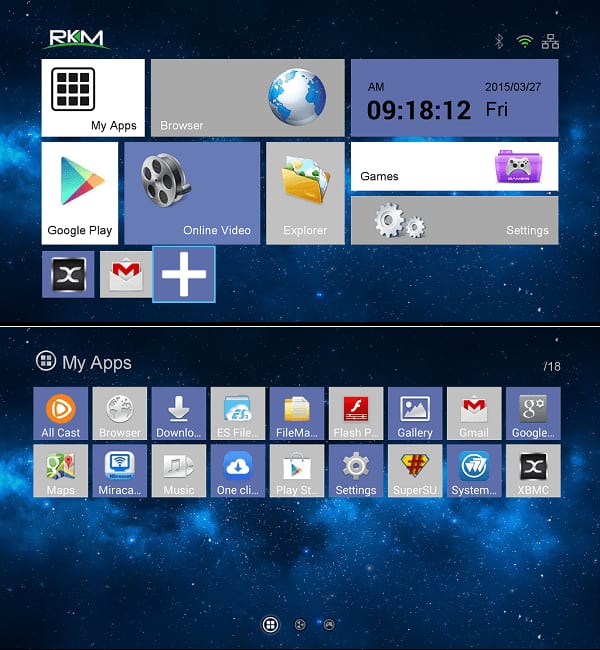Open the SuperSU app

pyautogui.click(x=415, y=471)
